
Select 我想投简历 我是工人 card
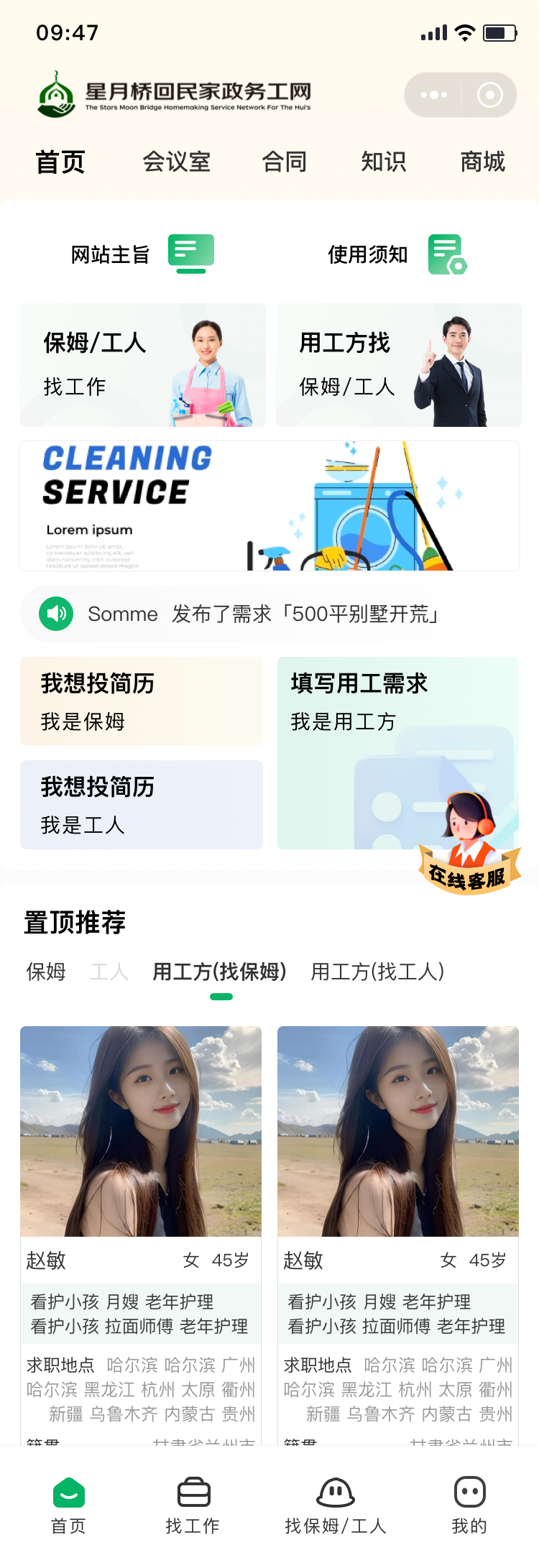pyautogui.click(x=142, y=805)
